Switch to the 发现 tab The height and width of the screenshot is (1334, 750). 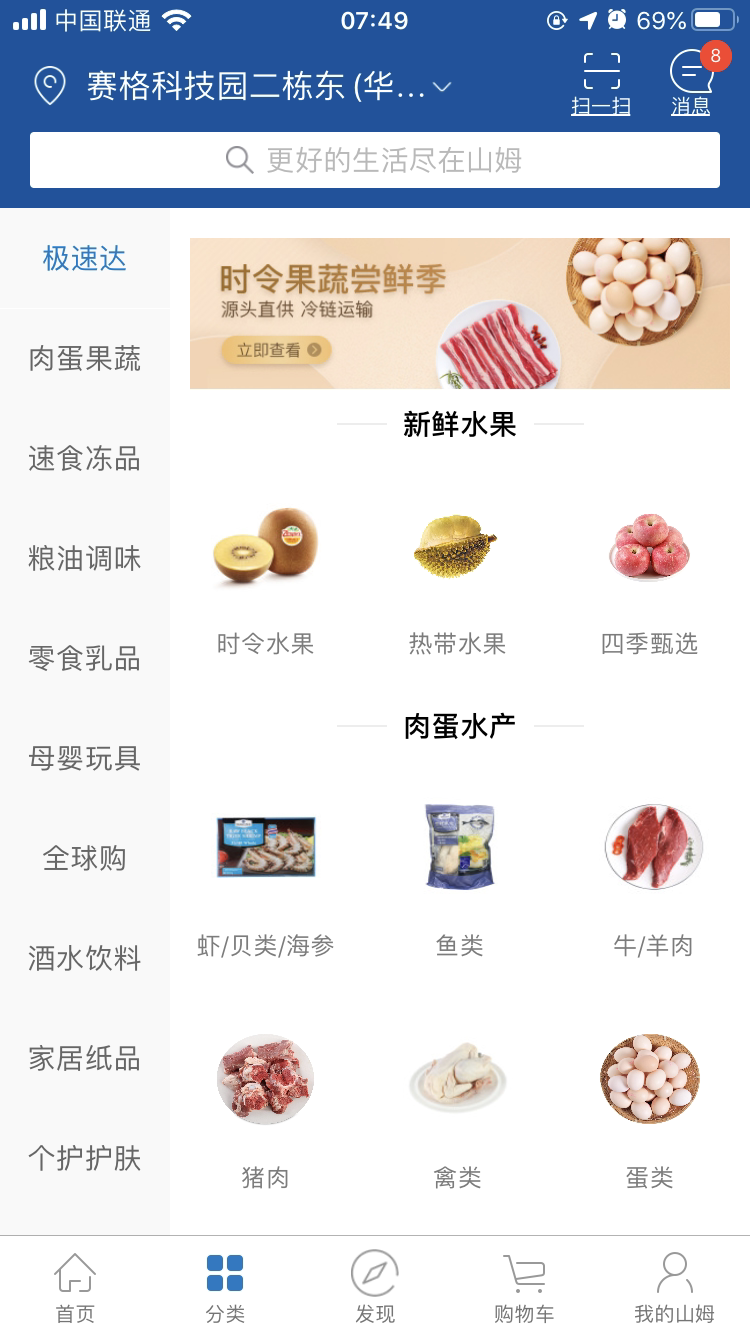coord(375,1287)
